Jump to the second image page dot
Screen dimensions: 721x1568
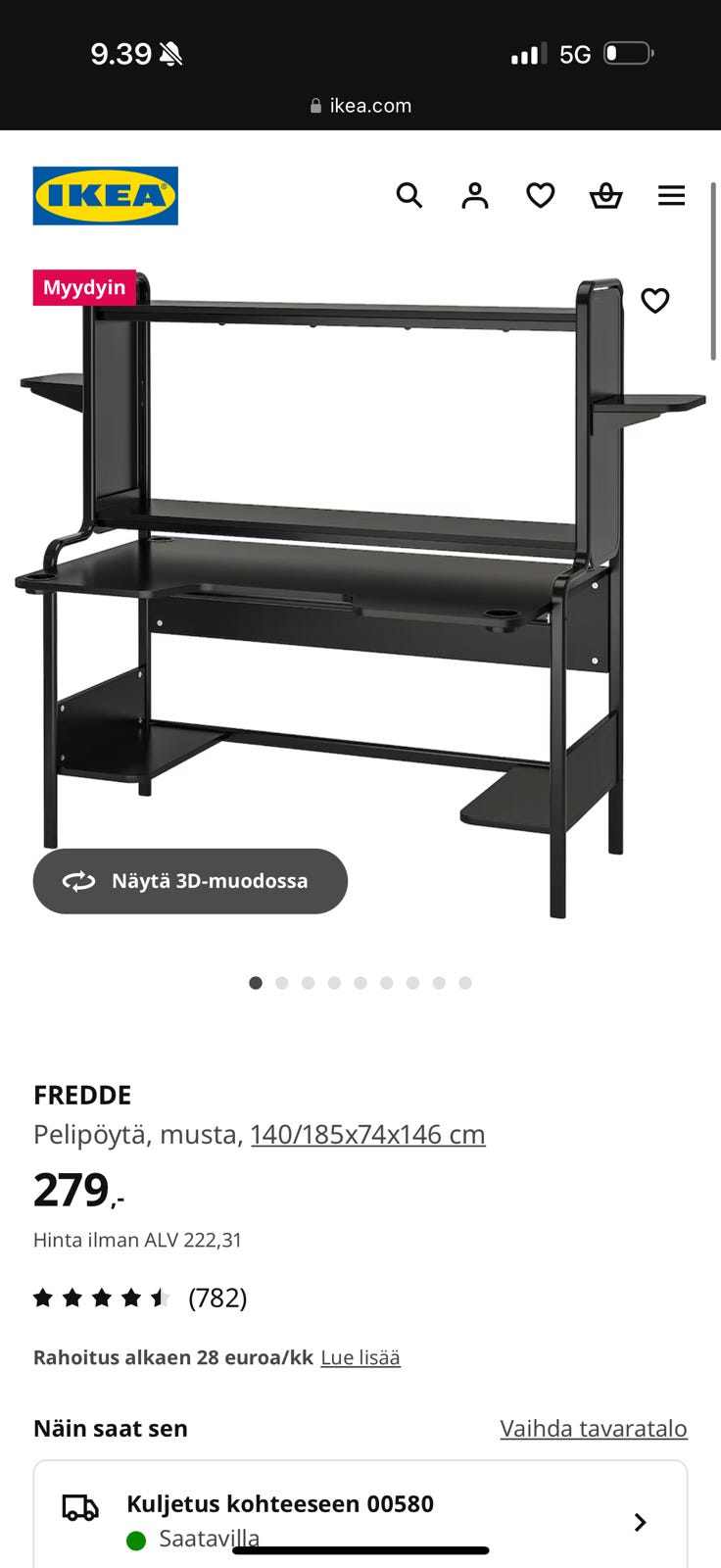click(x=282, y=983)
